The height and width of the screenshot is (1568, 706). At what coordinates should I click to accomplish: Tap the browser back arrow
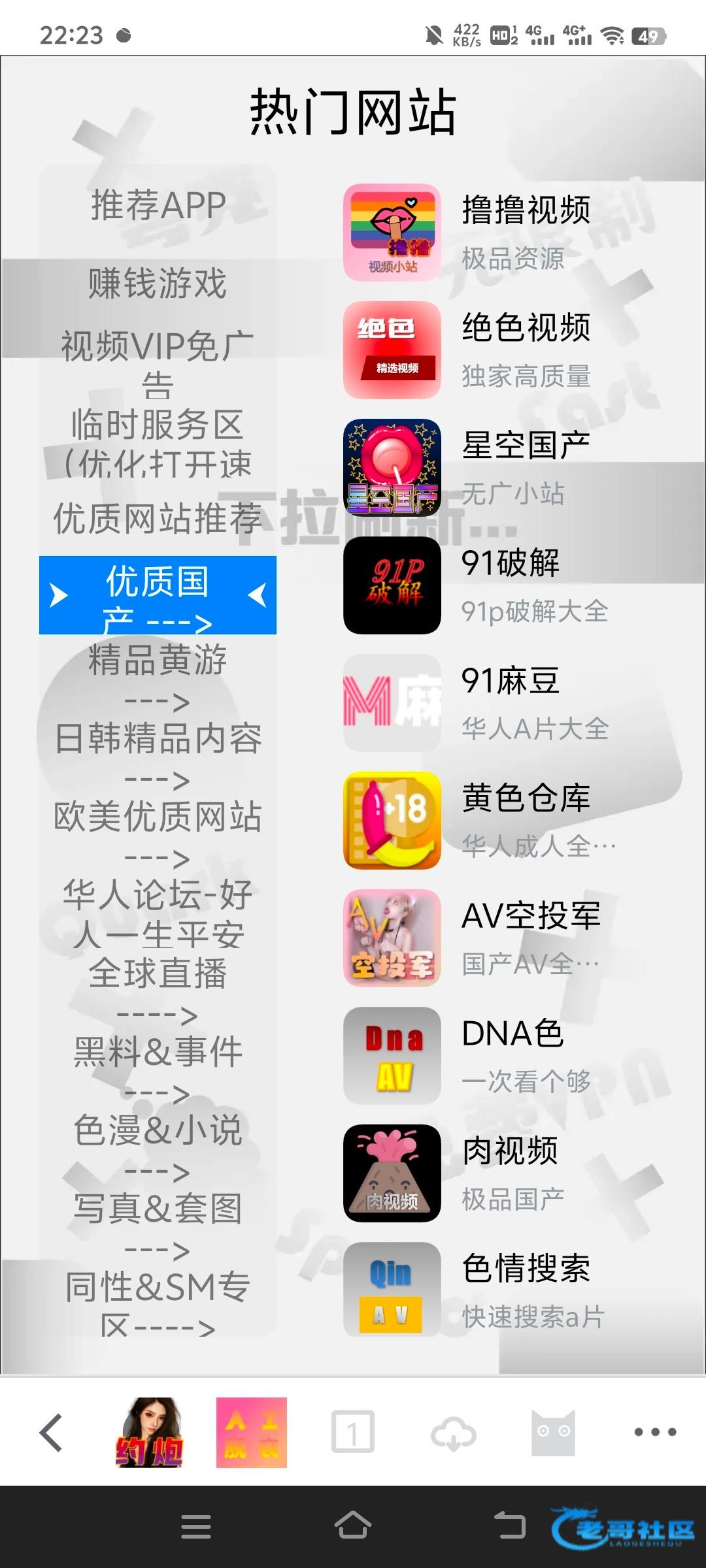click(x=51, y=1432)
